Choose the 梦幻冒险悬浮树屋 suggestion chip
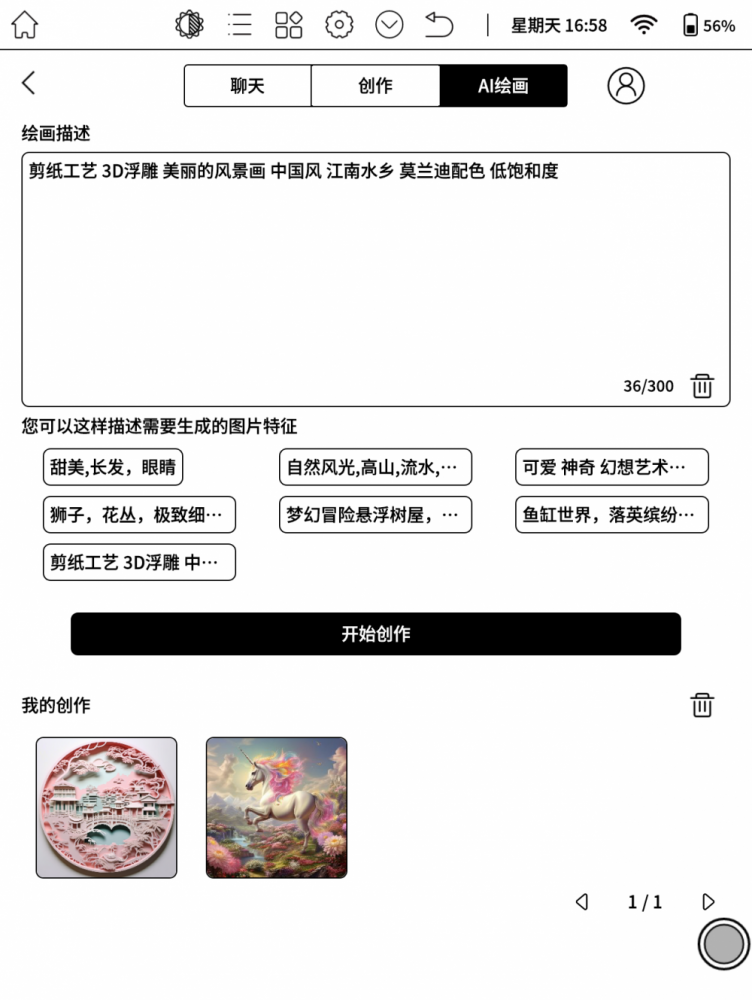 pos(375,515)
